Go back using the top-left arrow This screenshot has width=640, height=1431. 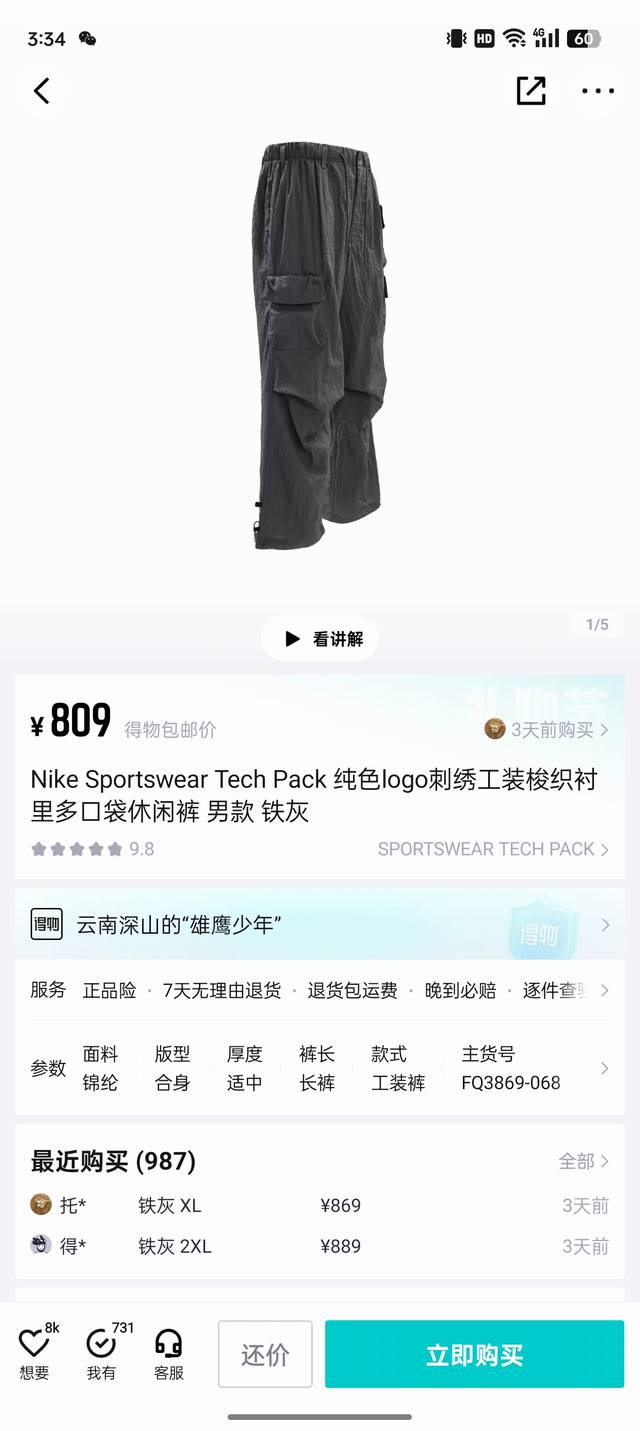[x=41, y=91]
